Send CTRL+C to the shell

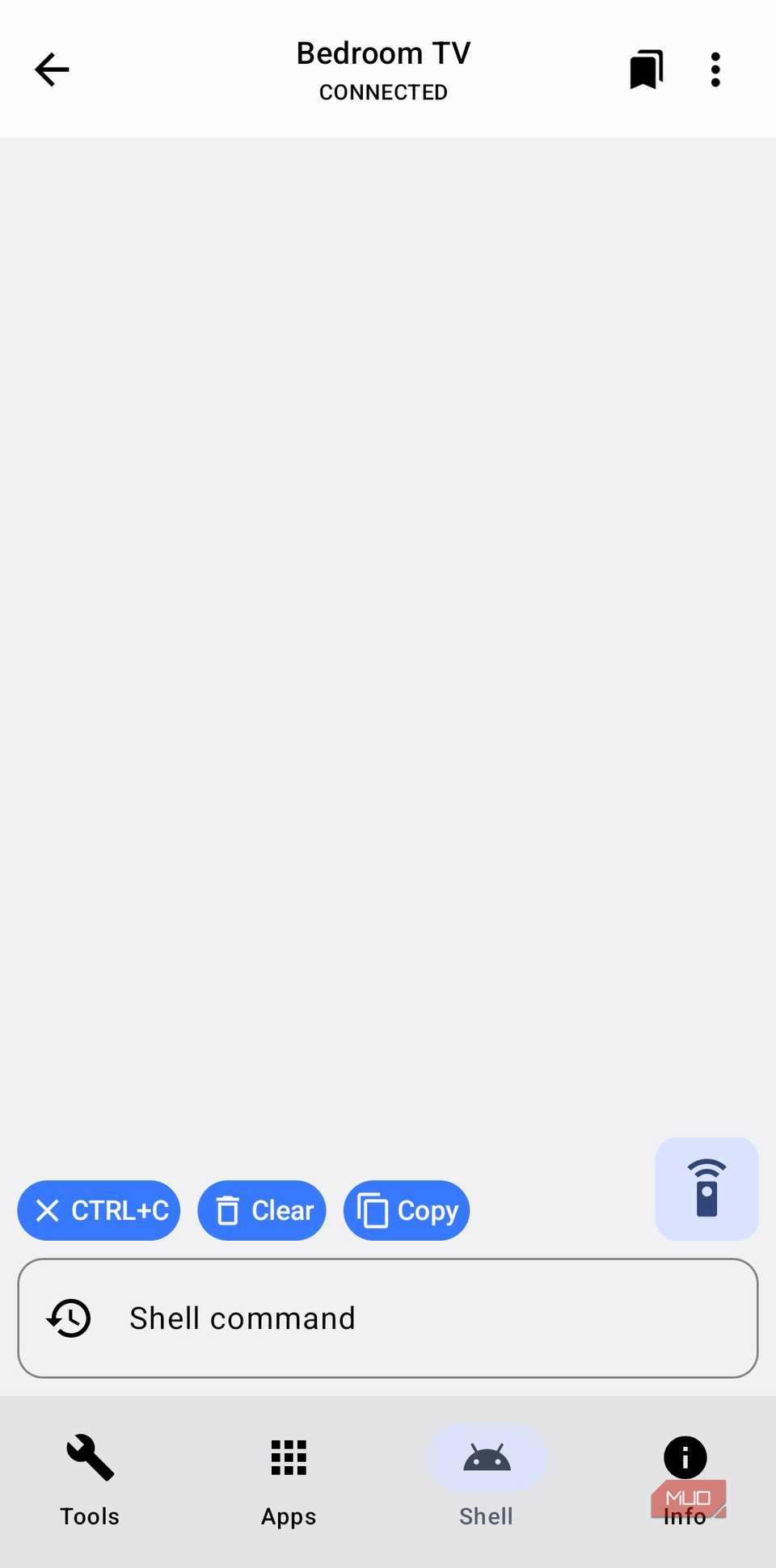click(98, 1210)
